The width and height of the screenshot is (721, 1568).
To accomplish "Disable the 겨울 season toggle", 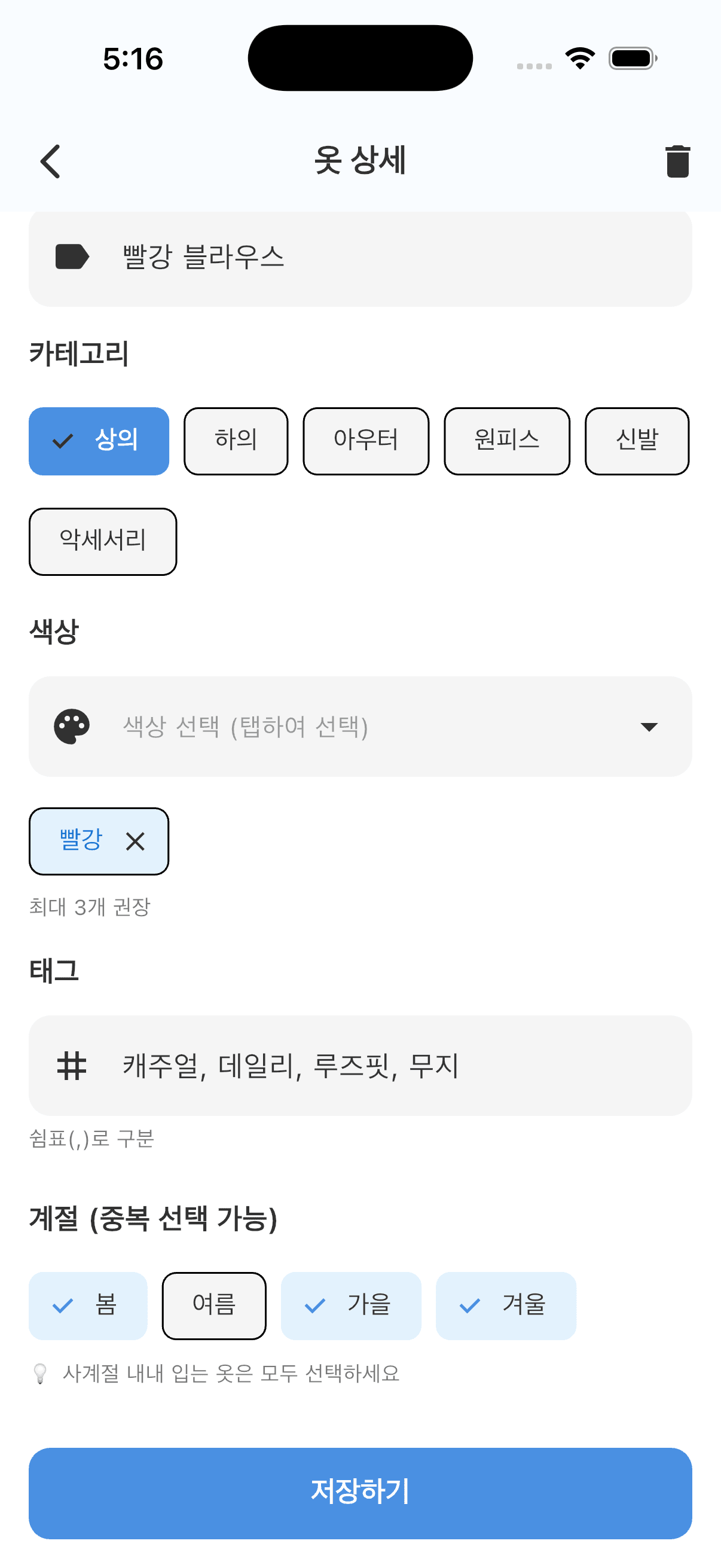I will (x=506, y=1305).
